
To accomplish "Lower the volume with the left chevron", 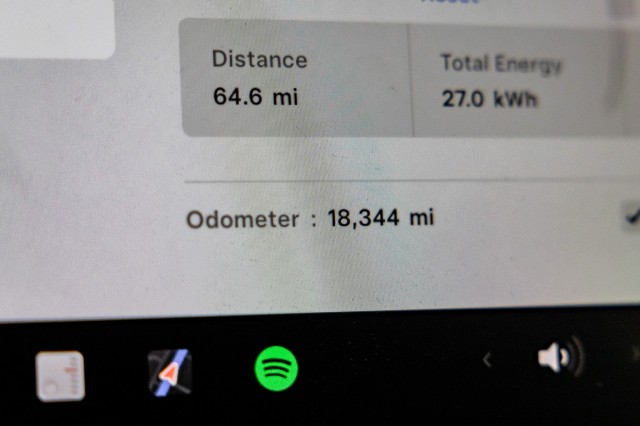I will coord(487,361).
